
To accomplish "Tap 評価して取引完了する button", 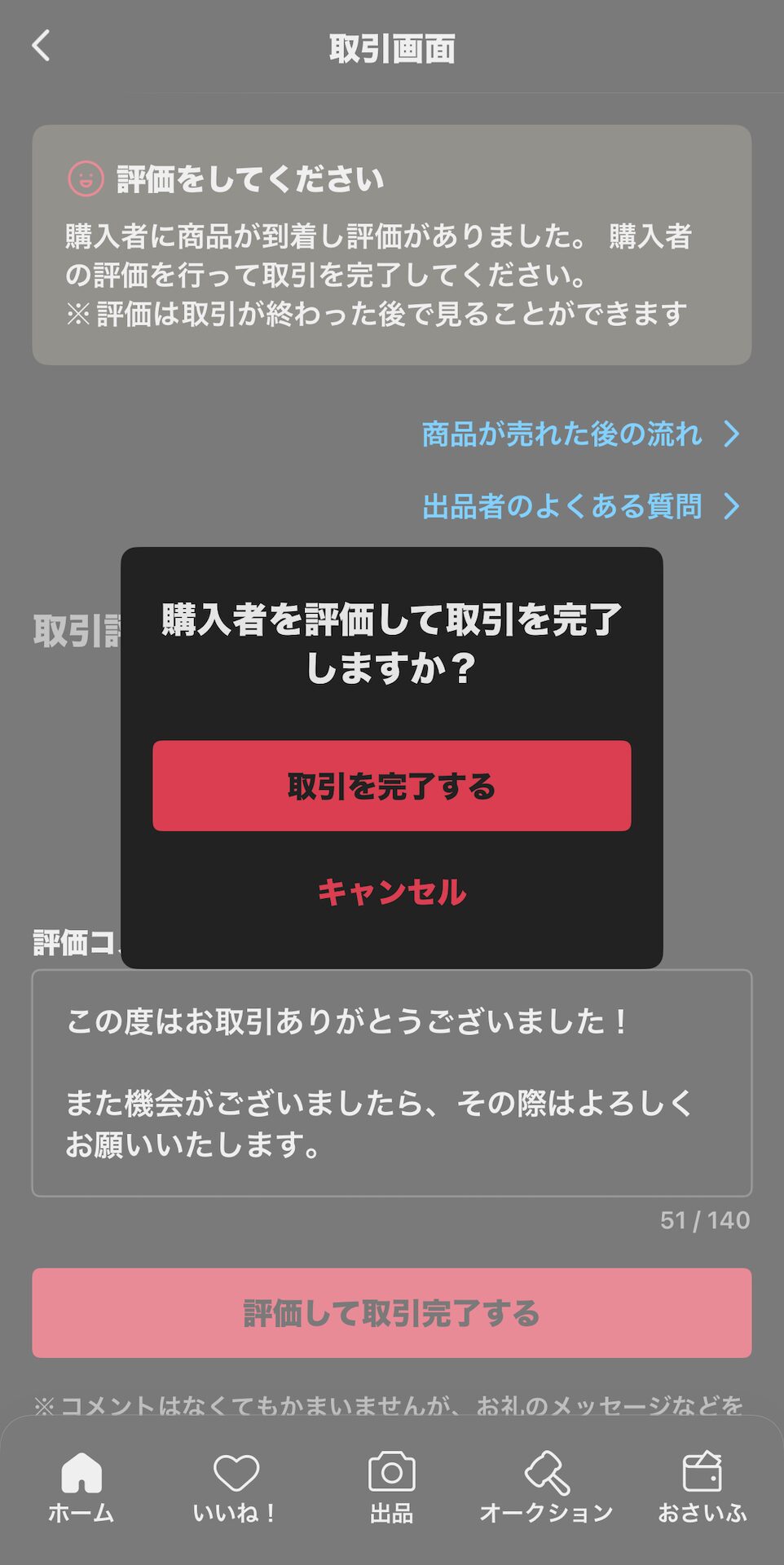I will click(391, 1312).
